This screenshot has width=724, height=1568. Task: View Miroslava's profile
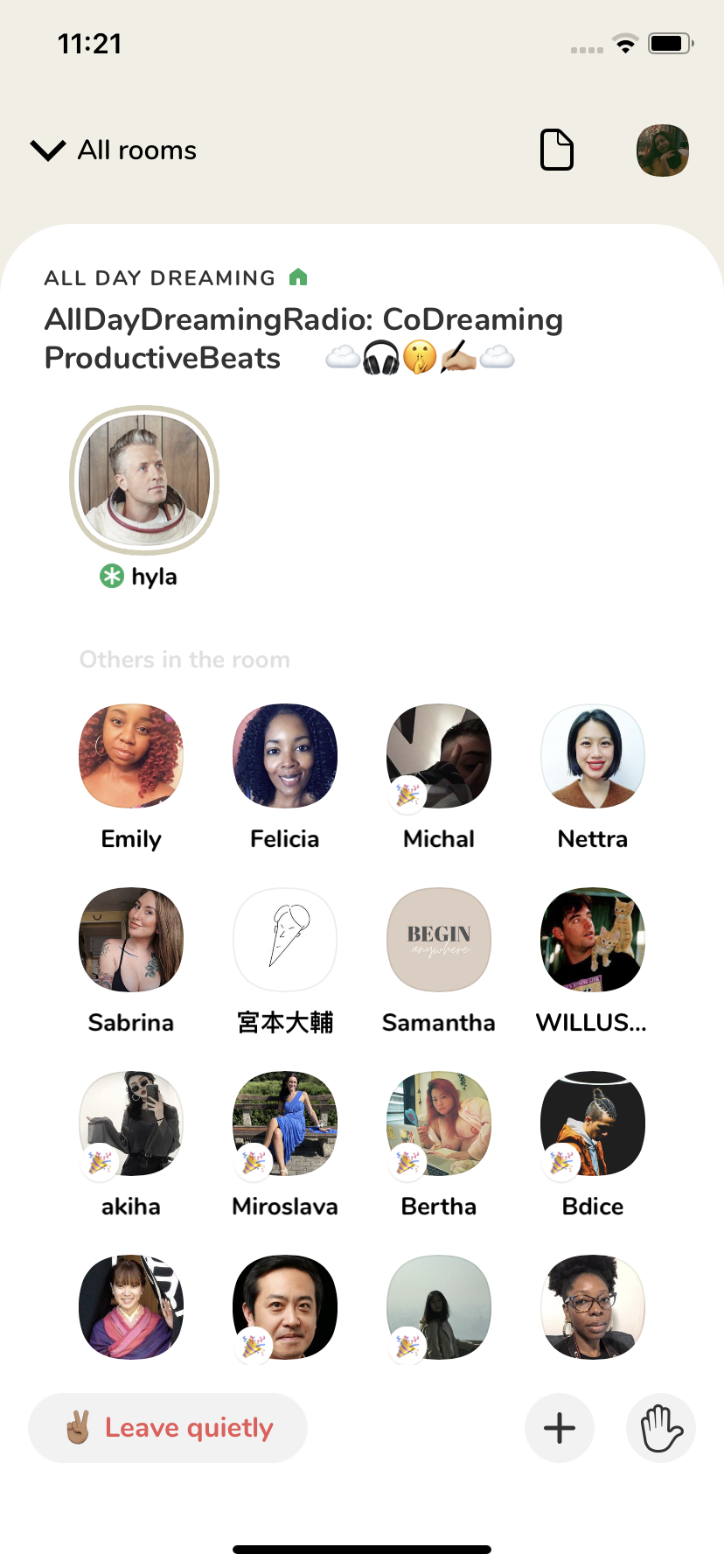coord(285,1123)
